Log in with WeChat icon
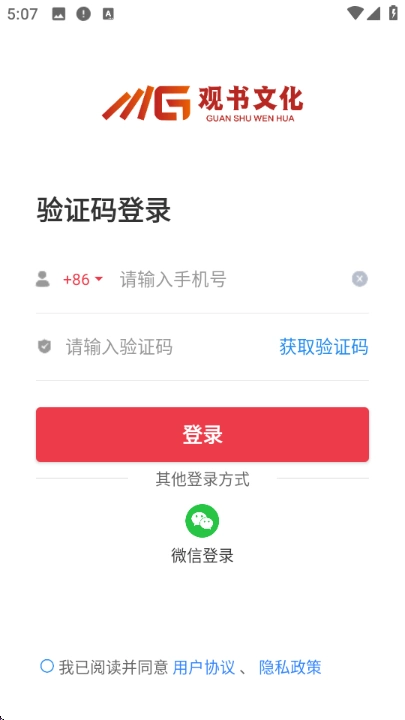405x720 pixels. coord(202,521)
